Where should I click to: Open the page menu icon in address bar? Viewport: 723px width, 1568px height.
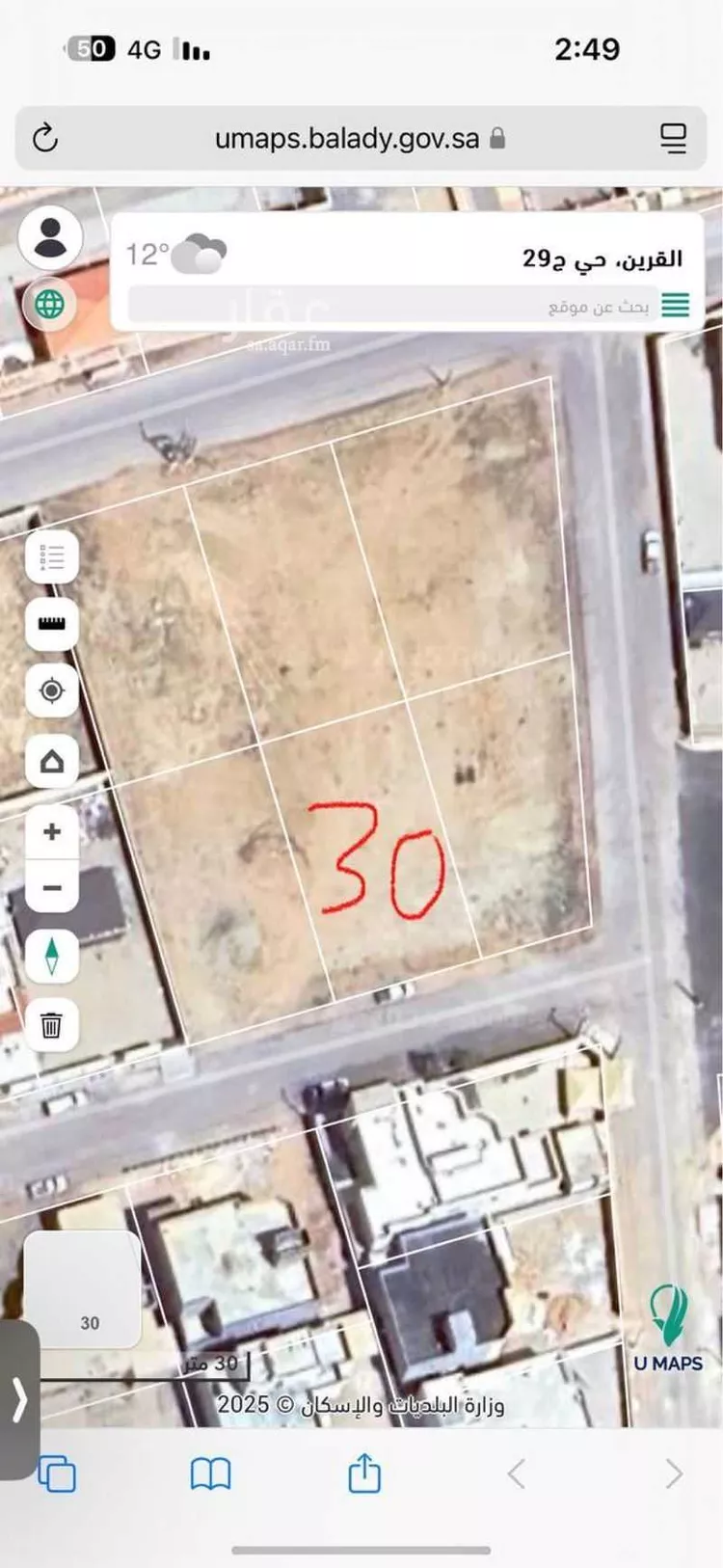(x=673, y=139)
